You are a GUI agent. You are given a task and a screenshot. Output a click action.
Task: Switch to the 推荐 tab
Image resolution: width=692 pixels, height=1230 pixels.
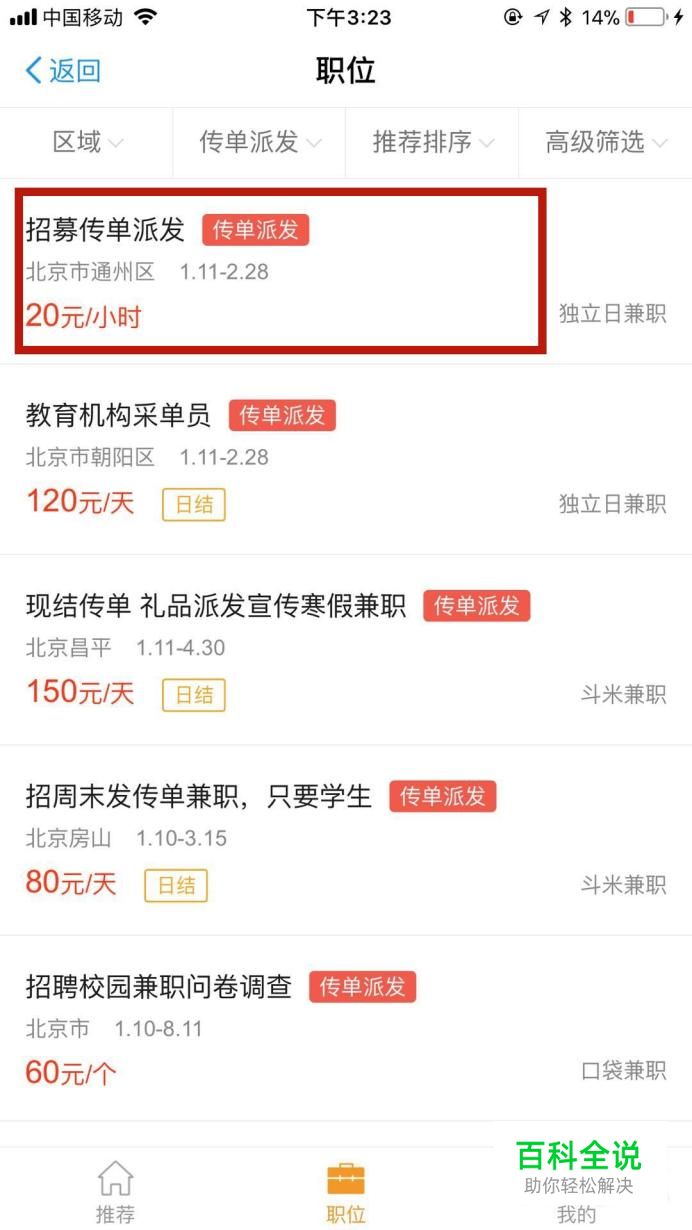(115, 1191)
